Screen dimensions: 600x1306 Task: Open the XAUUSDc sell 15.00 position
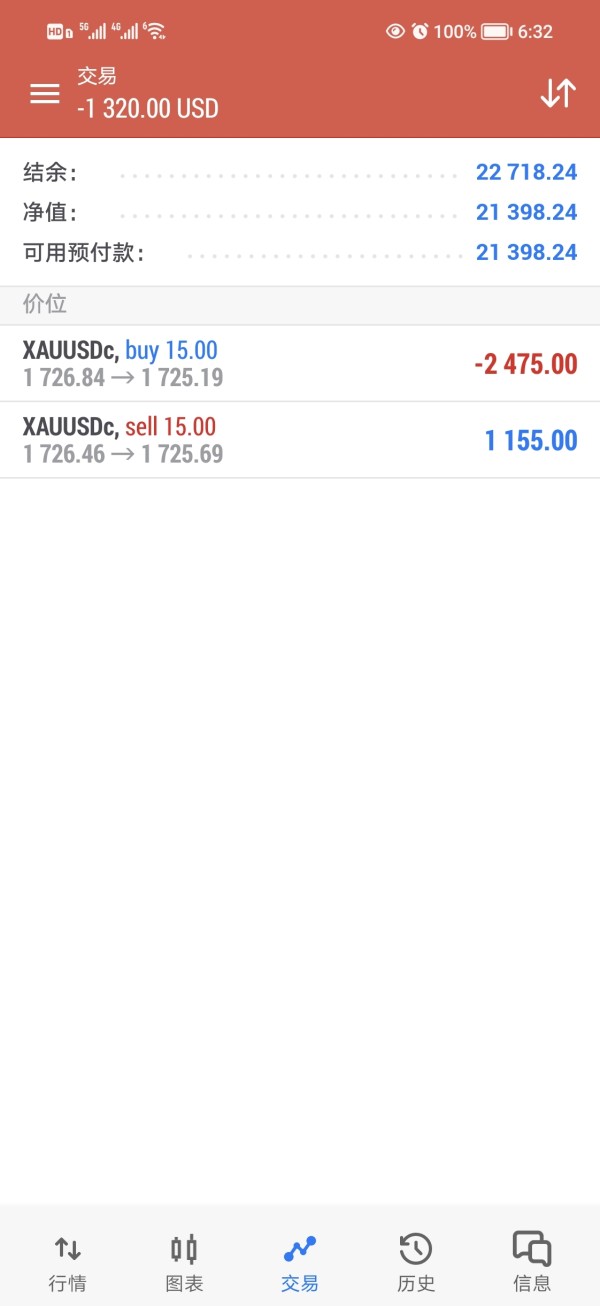(300, 440)
